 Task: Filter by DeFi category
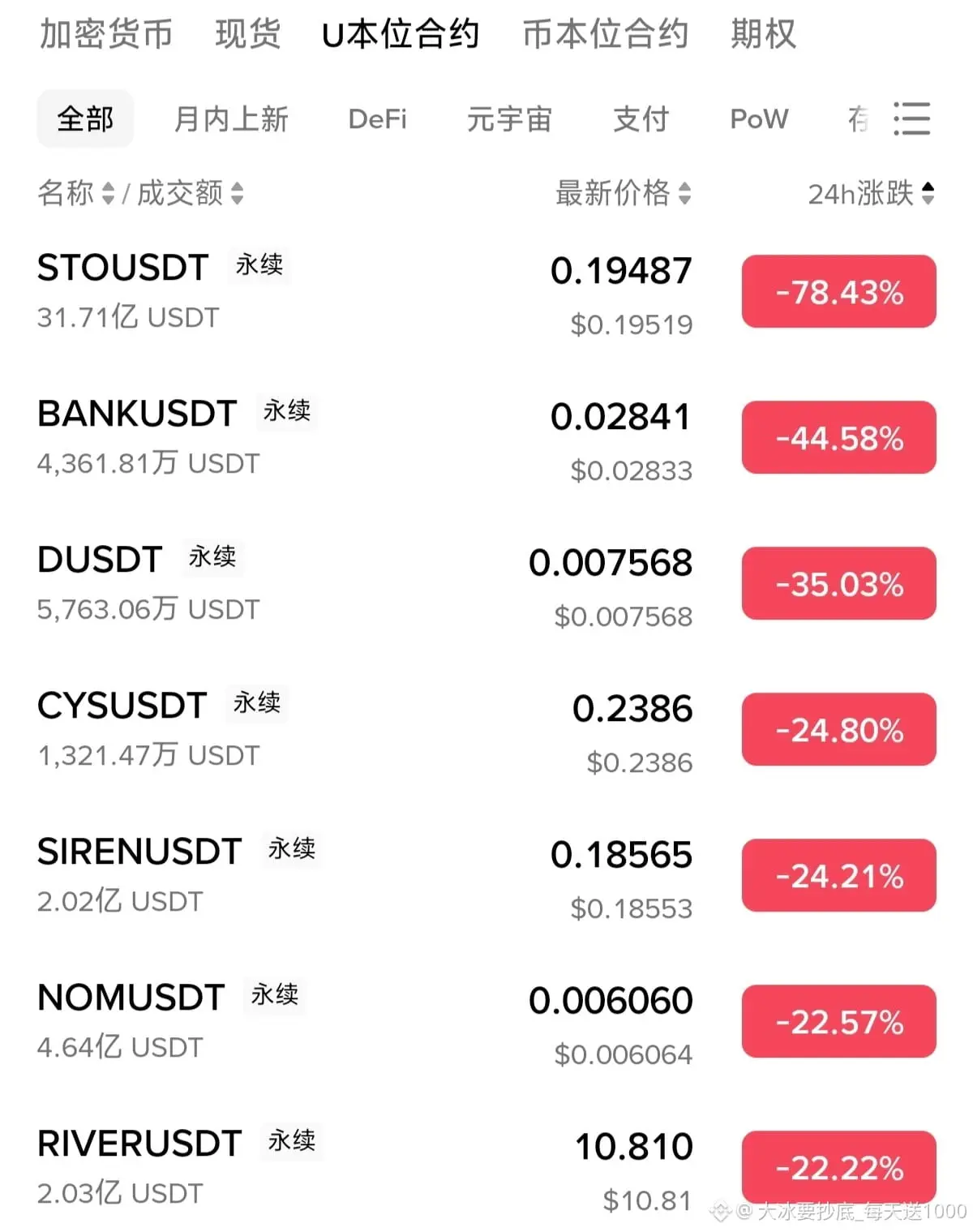(377, 119)
